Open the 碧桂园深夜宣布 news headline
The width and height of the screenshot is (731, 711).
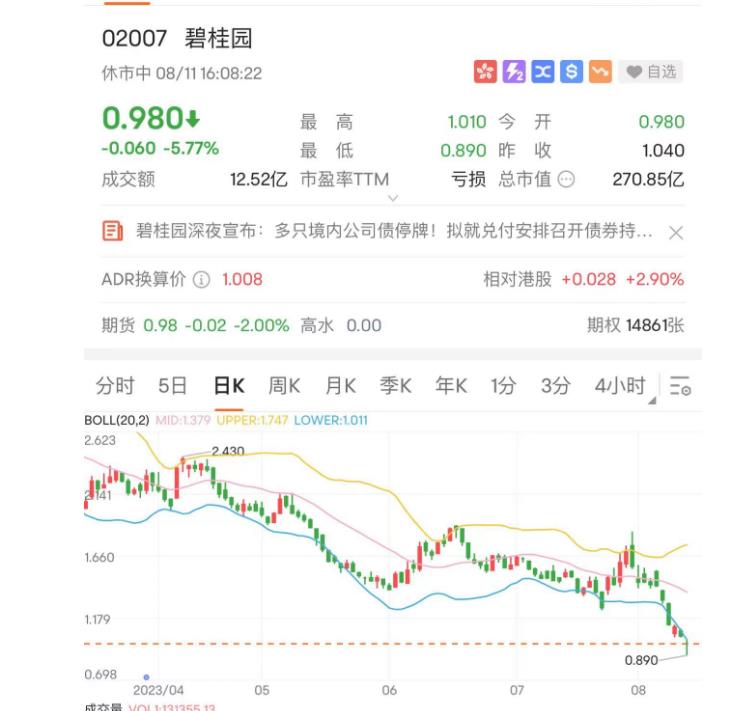pos(394,232)
